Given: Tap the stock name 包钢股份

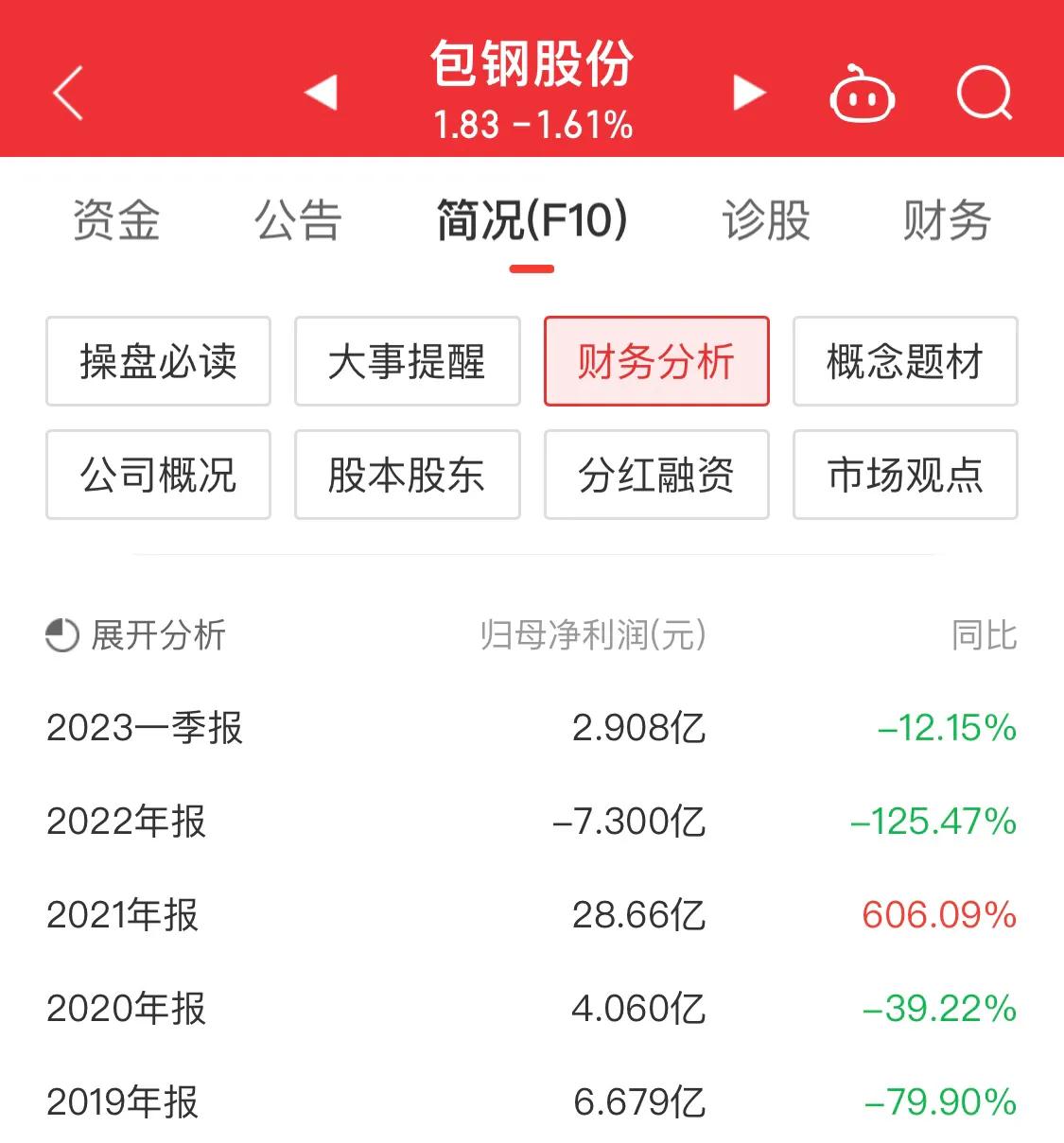Looking at the screenshot, I should pyautogui.click(x=532, y=64).
